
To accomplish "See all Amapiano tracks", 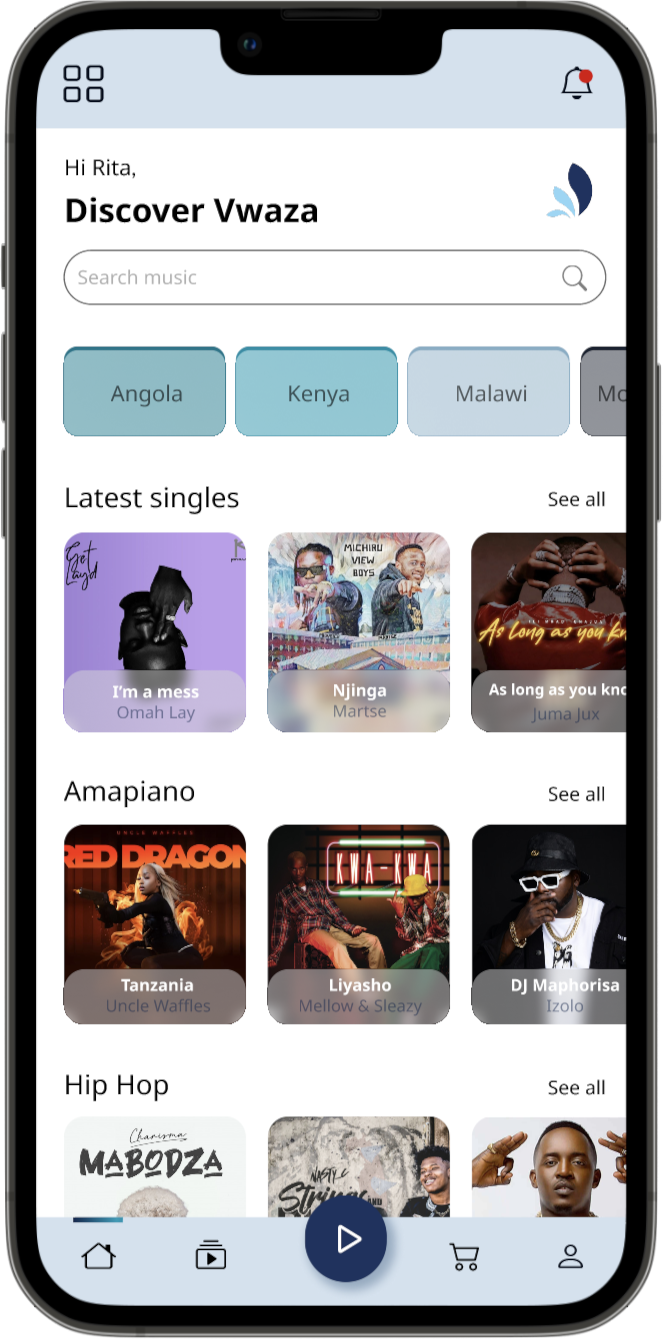I will click(576, 794).
